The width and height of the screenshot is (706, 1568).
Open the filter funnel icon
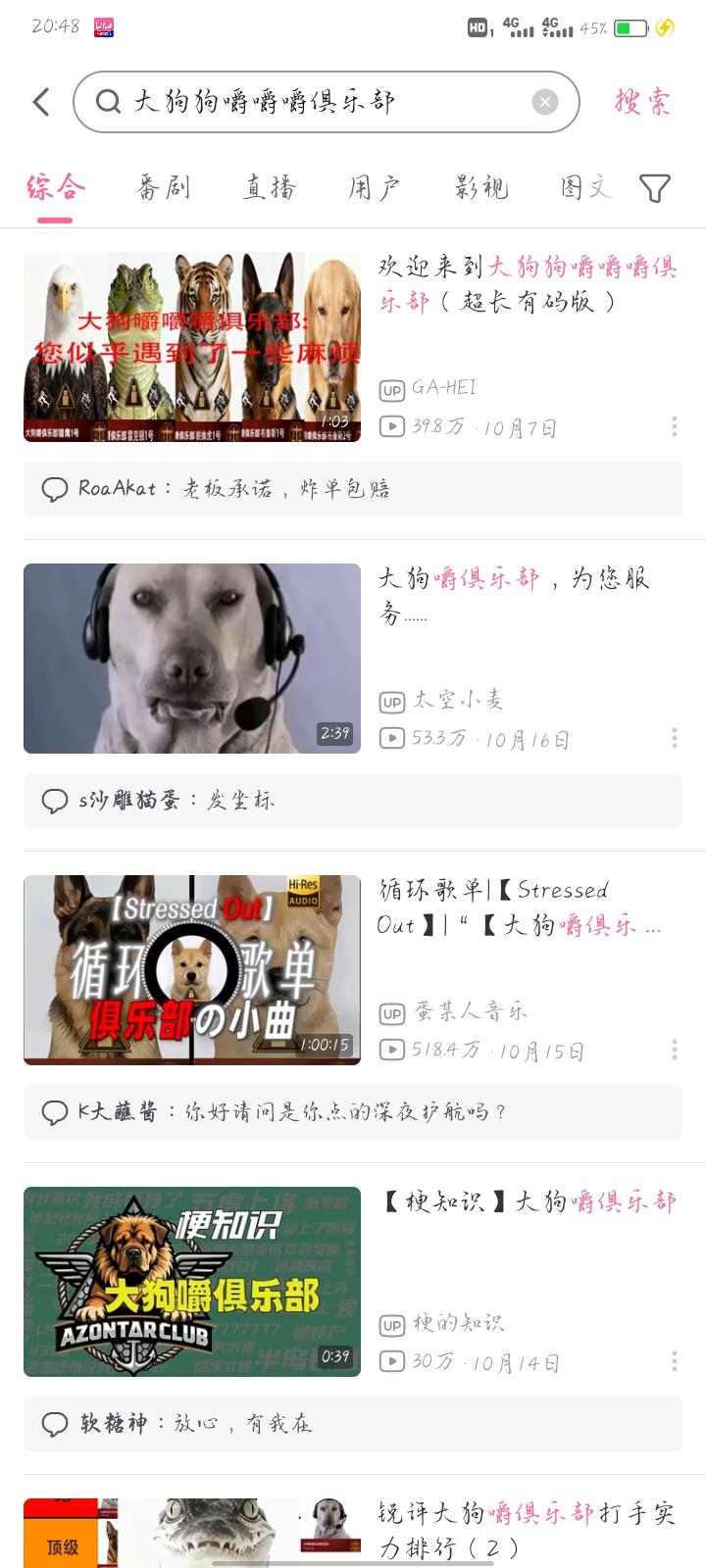pyautogui.click(x=654, y=187)
